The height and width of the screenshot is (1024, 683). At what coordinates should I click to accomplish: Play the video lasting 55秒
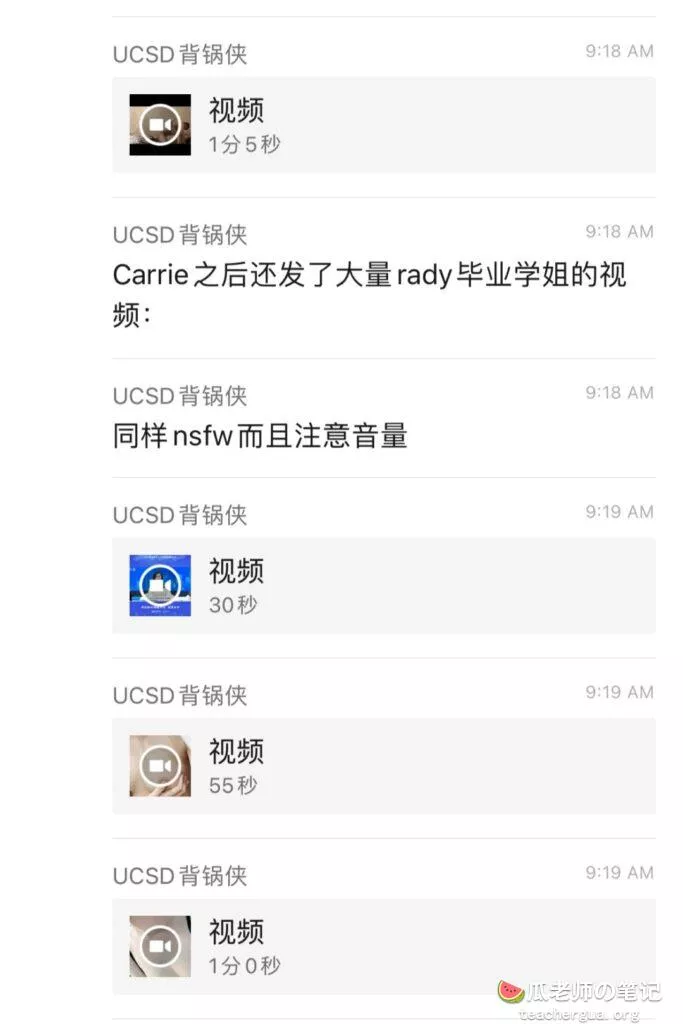(160, 766)
